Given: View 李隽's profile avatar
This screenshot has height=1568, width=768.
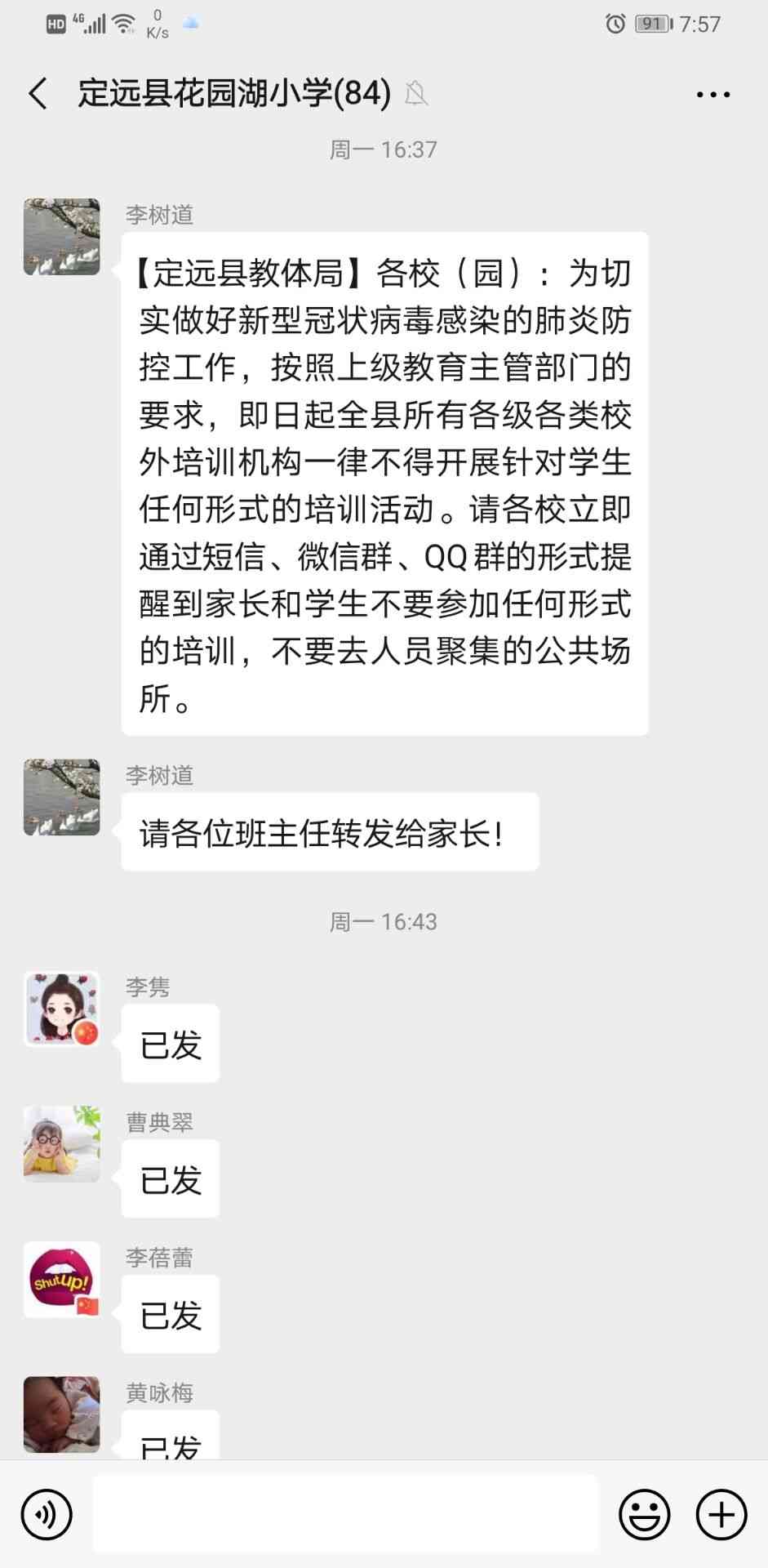Looking at the screenshot, I should point(62,1009).
